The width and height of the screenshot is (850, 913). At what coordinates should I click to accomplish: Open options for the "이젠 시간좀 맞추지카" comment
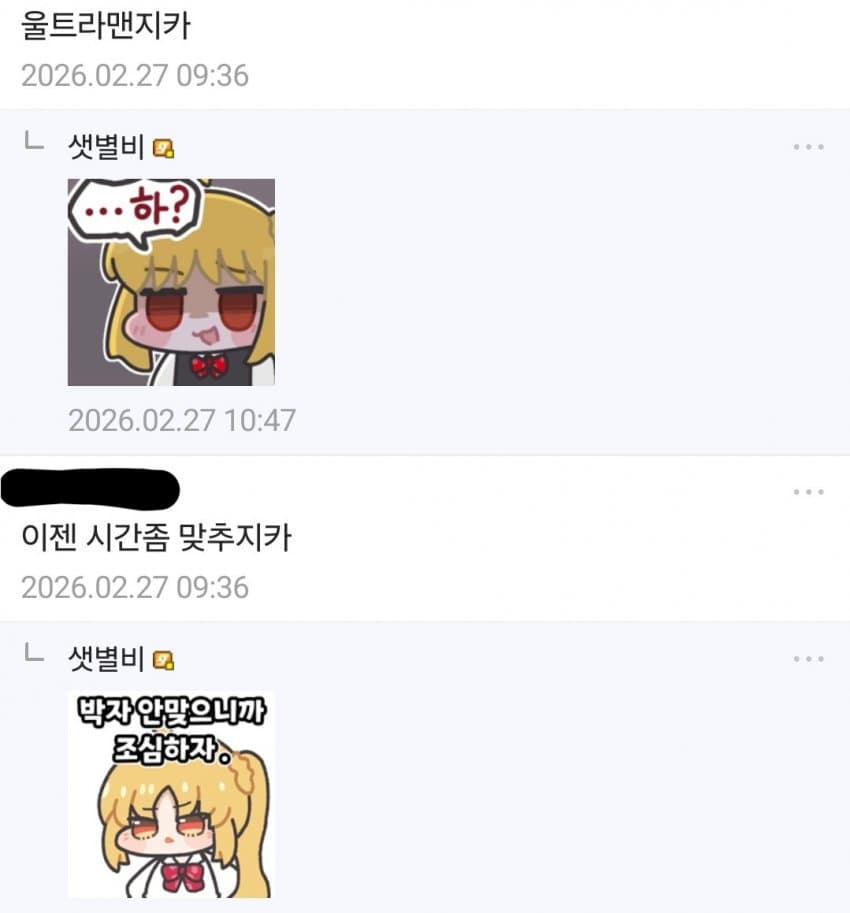(808, 492)
